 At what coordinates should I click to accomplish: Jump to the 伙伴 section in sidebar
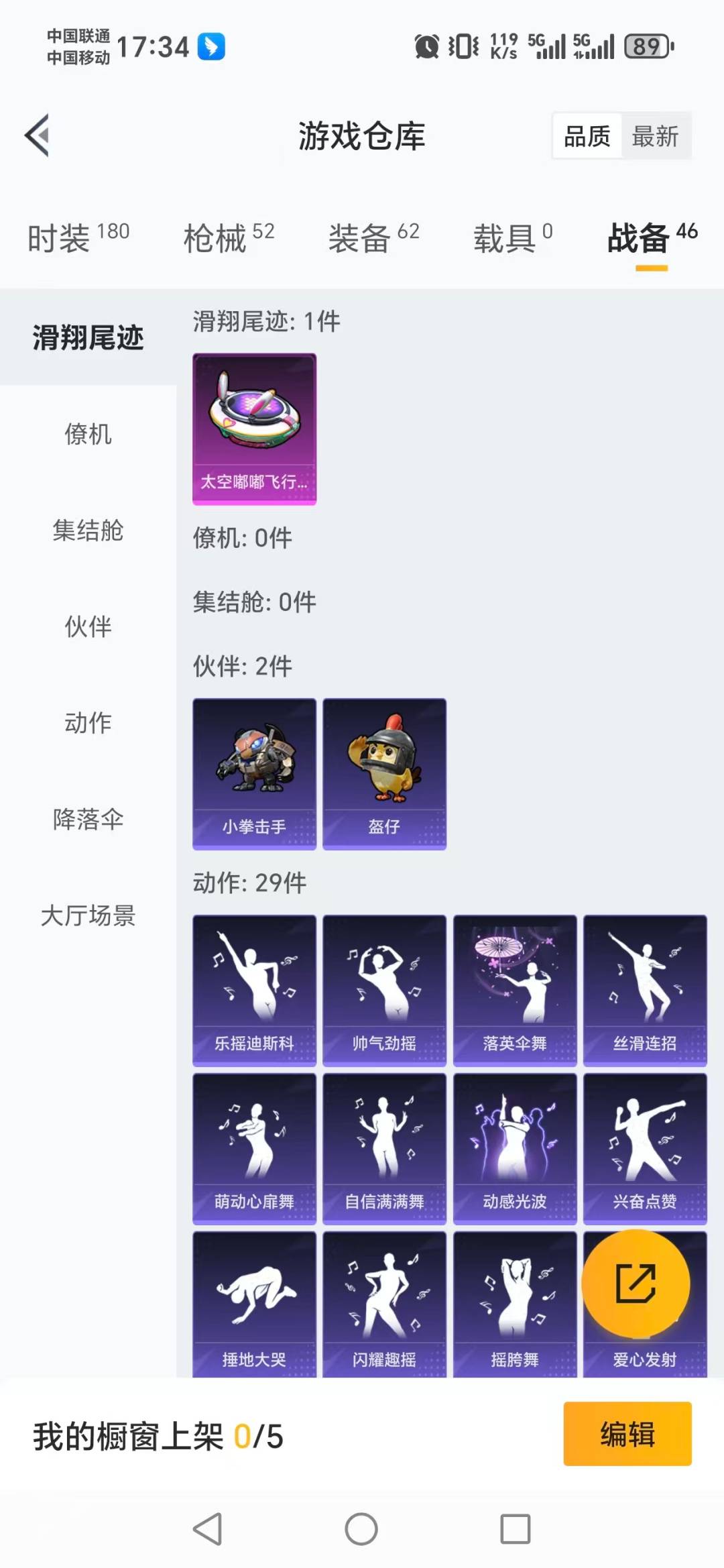point(88,627)
